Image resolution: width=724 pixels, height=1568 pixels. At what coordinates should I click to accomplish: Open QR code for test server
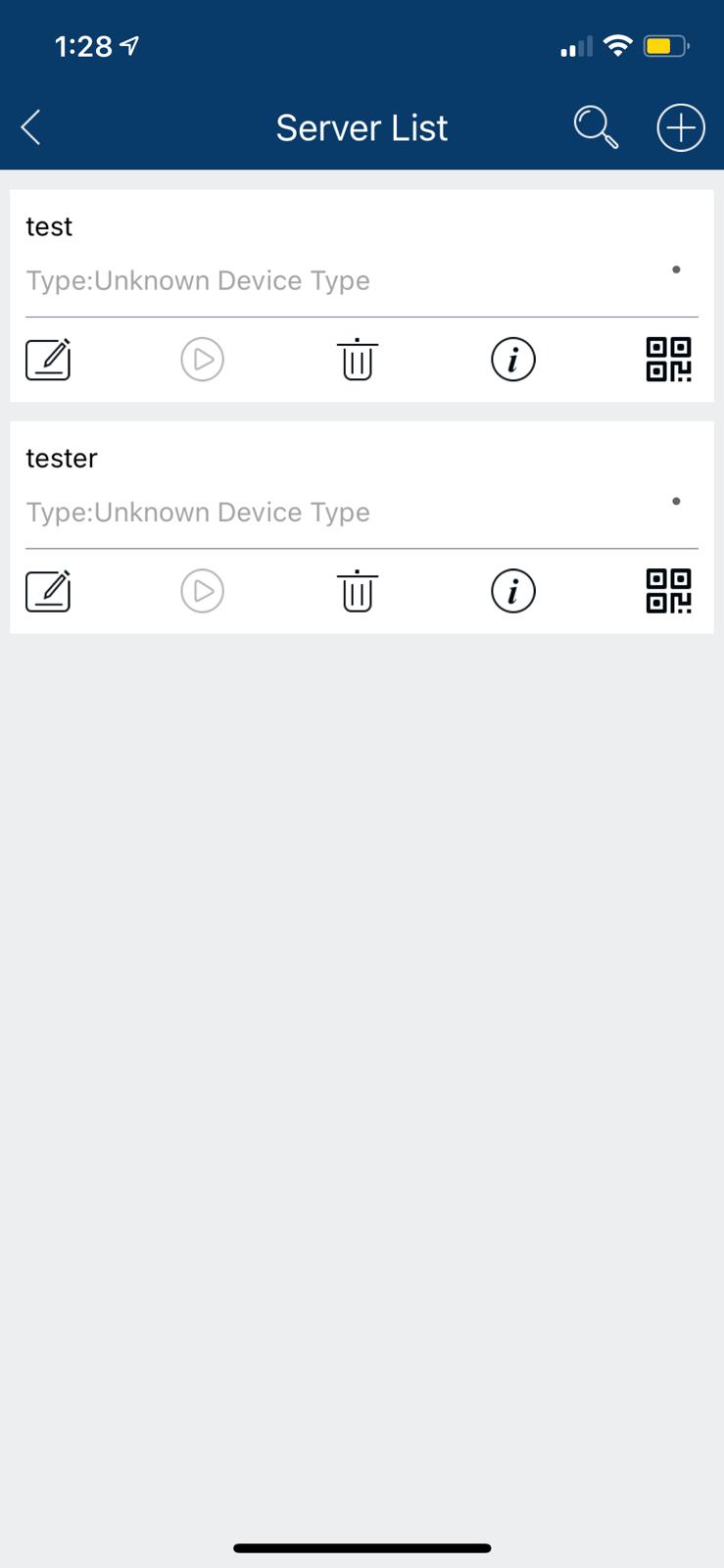(x=668, y=360)
